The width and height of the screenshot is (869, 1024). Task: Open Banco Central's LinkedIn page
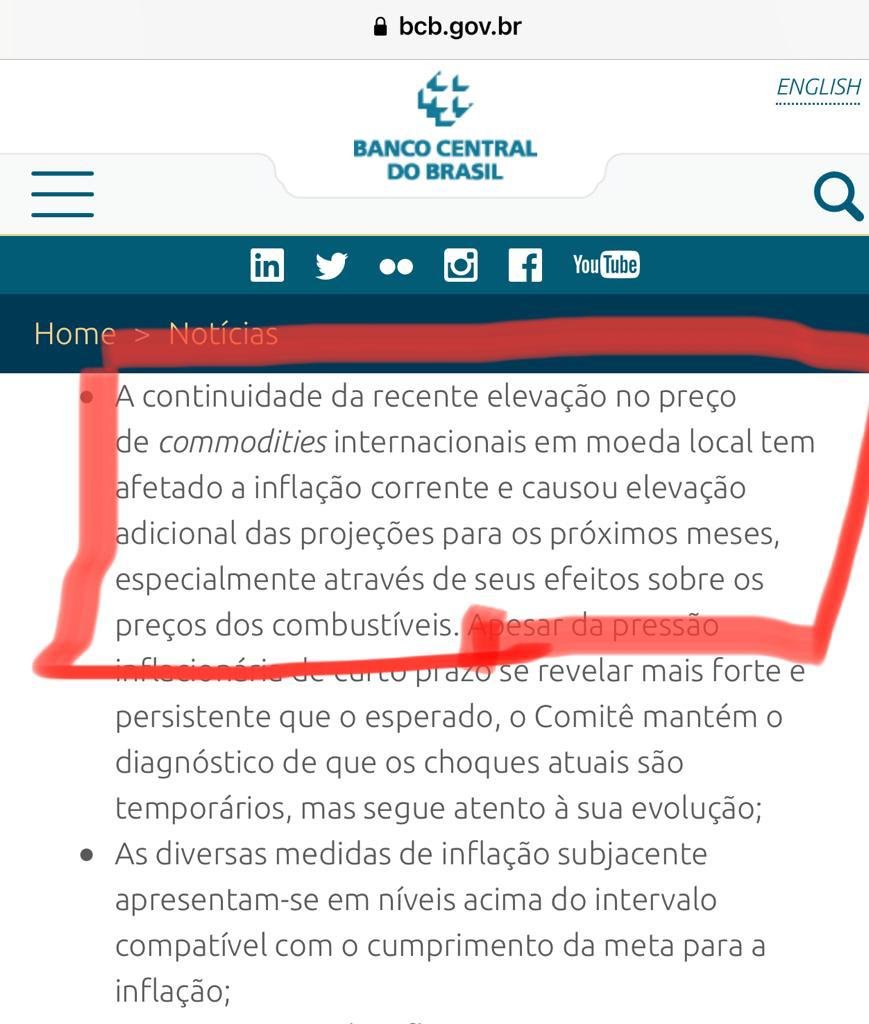click(x=267, y=265)
